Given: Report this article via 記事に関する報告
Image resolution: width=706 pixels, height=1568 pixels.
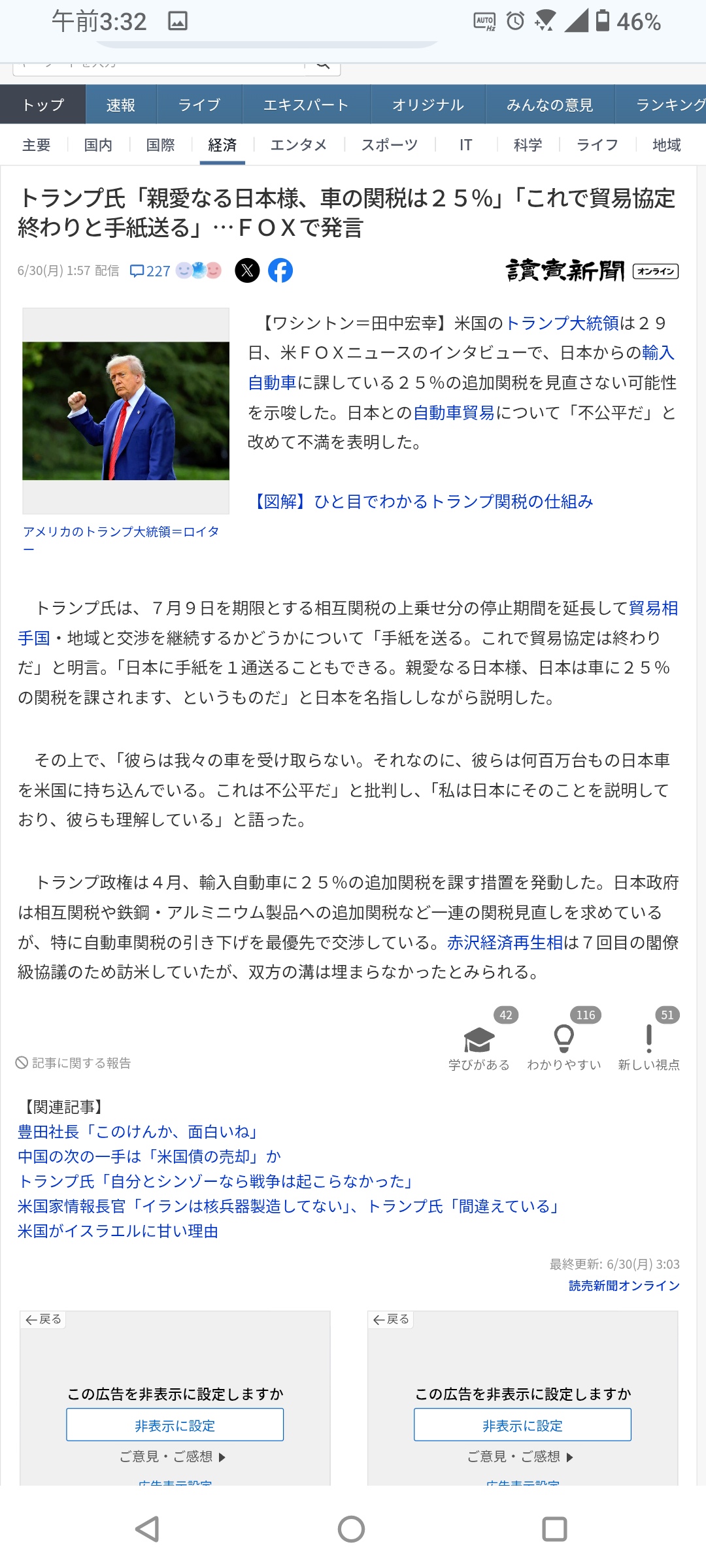Looking at the screenshot, I should pyautogui.click(x=73, y=1063).
